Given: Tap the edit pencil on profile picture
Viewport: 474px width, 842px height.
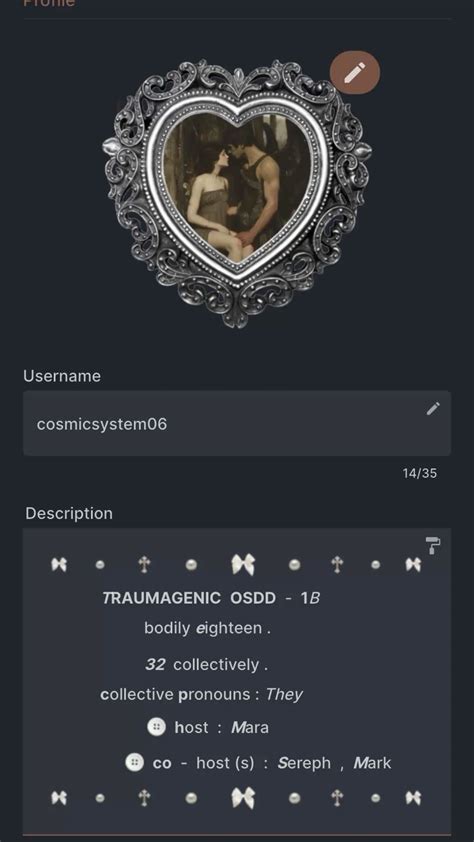Looking at the screenshot, I should (x=355, y=72).
